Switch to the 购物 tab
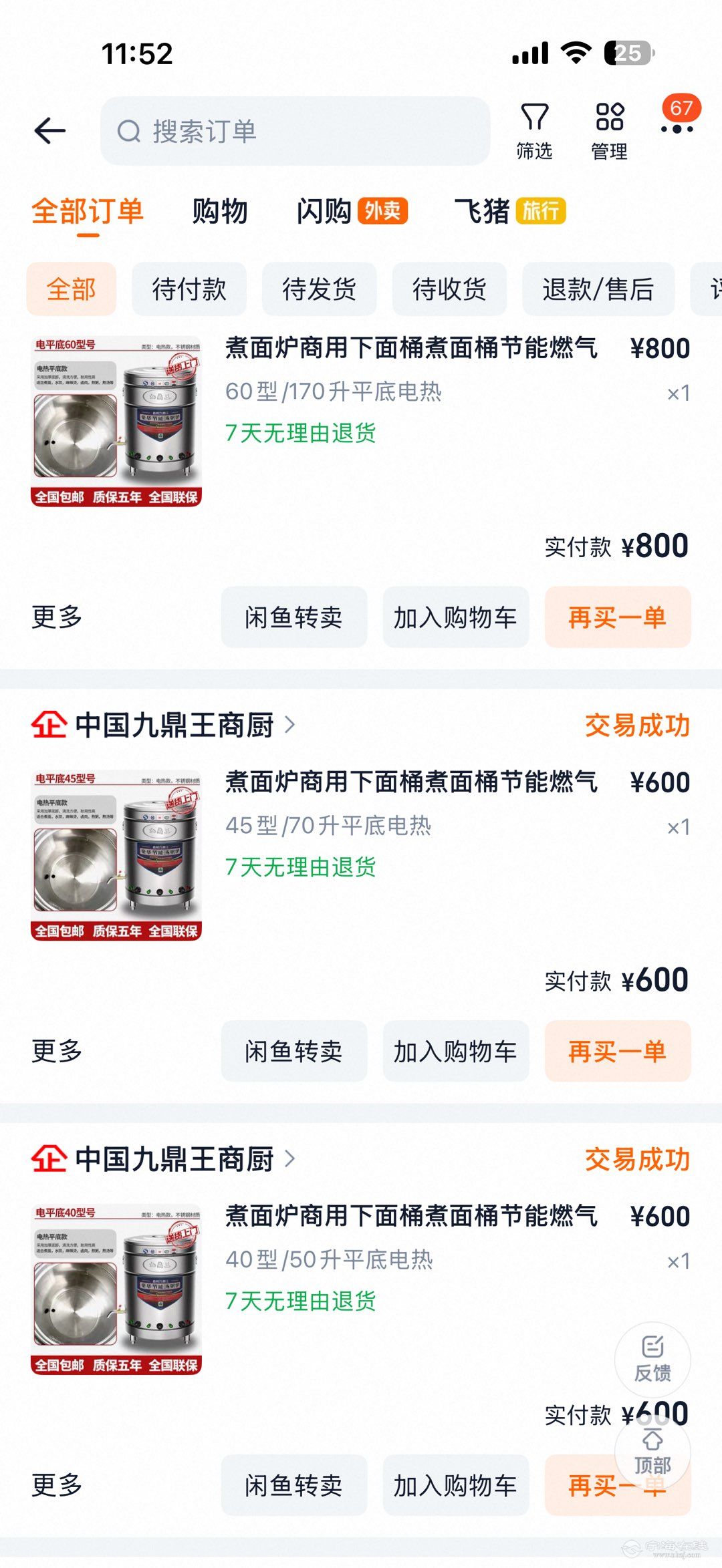The width and height of the screenshot is (722, 1568). point(219,212)
